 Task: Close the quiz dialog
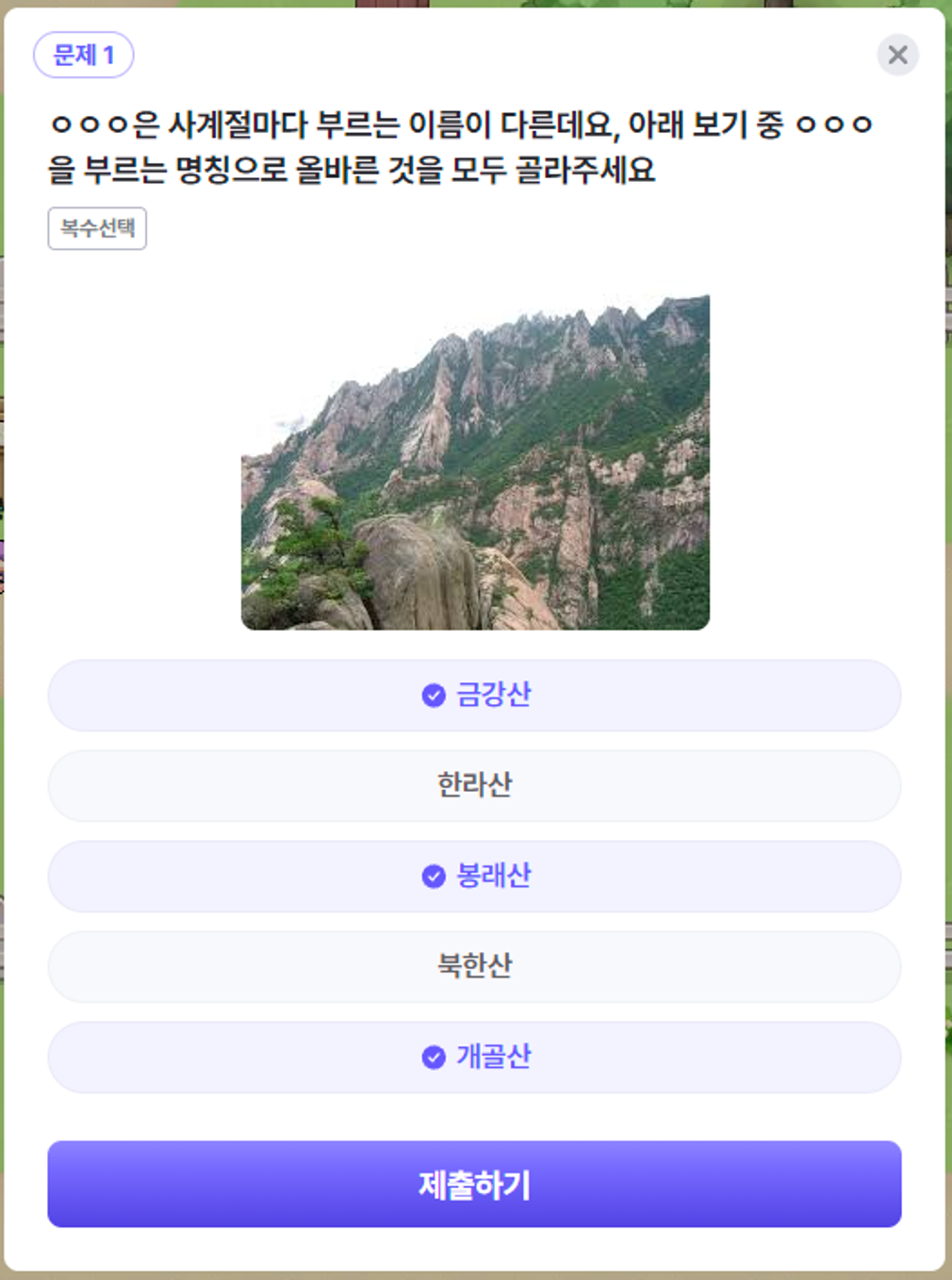897,55
